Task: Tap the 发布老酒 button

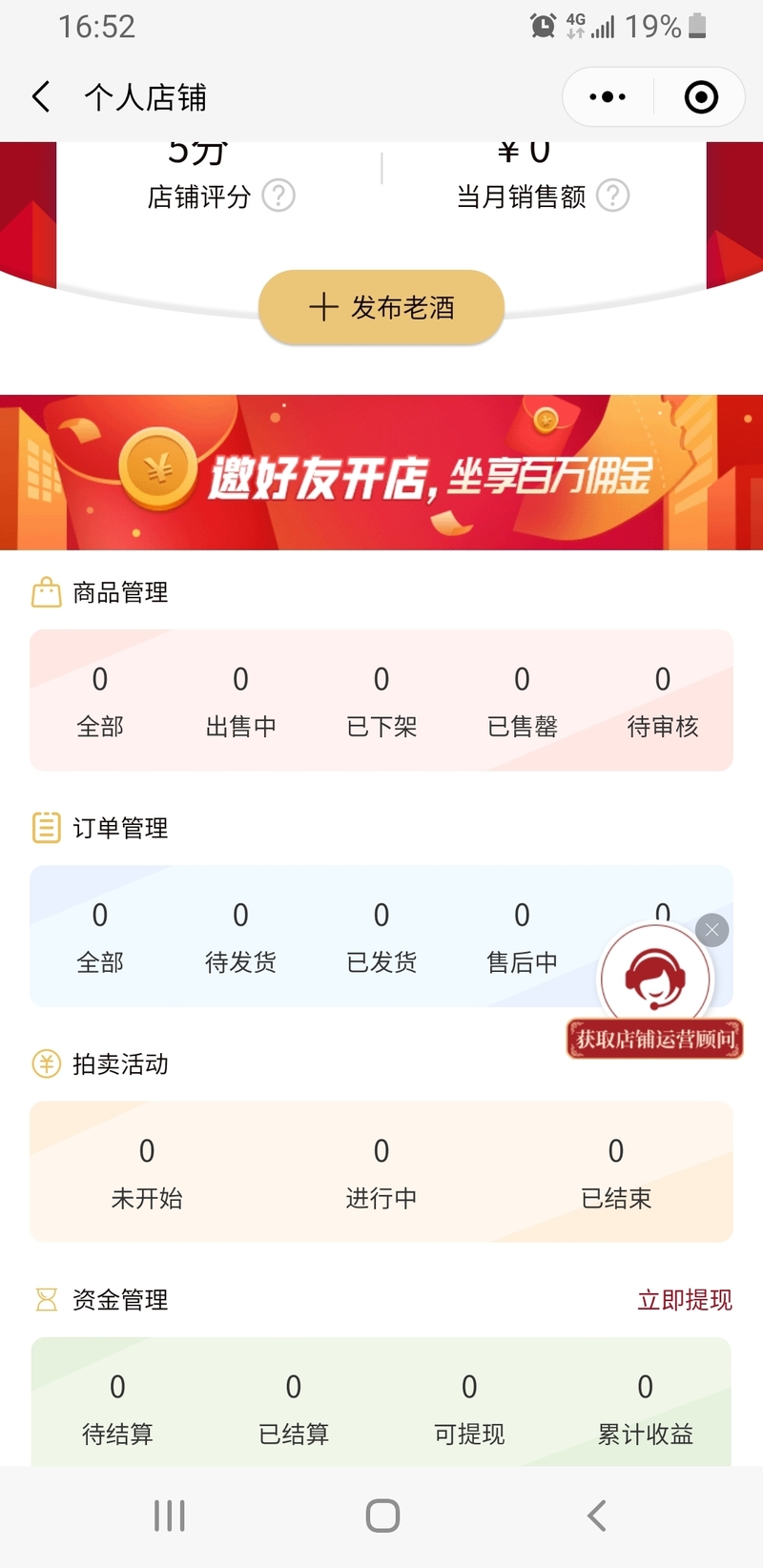Action: (x=381, y=307)
